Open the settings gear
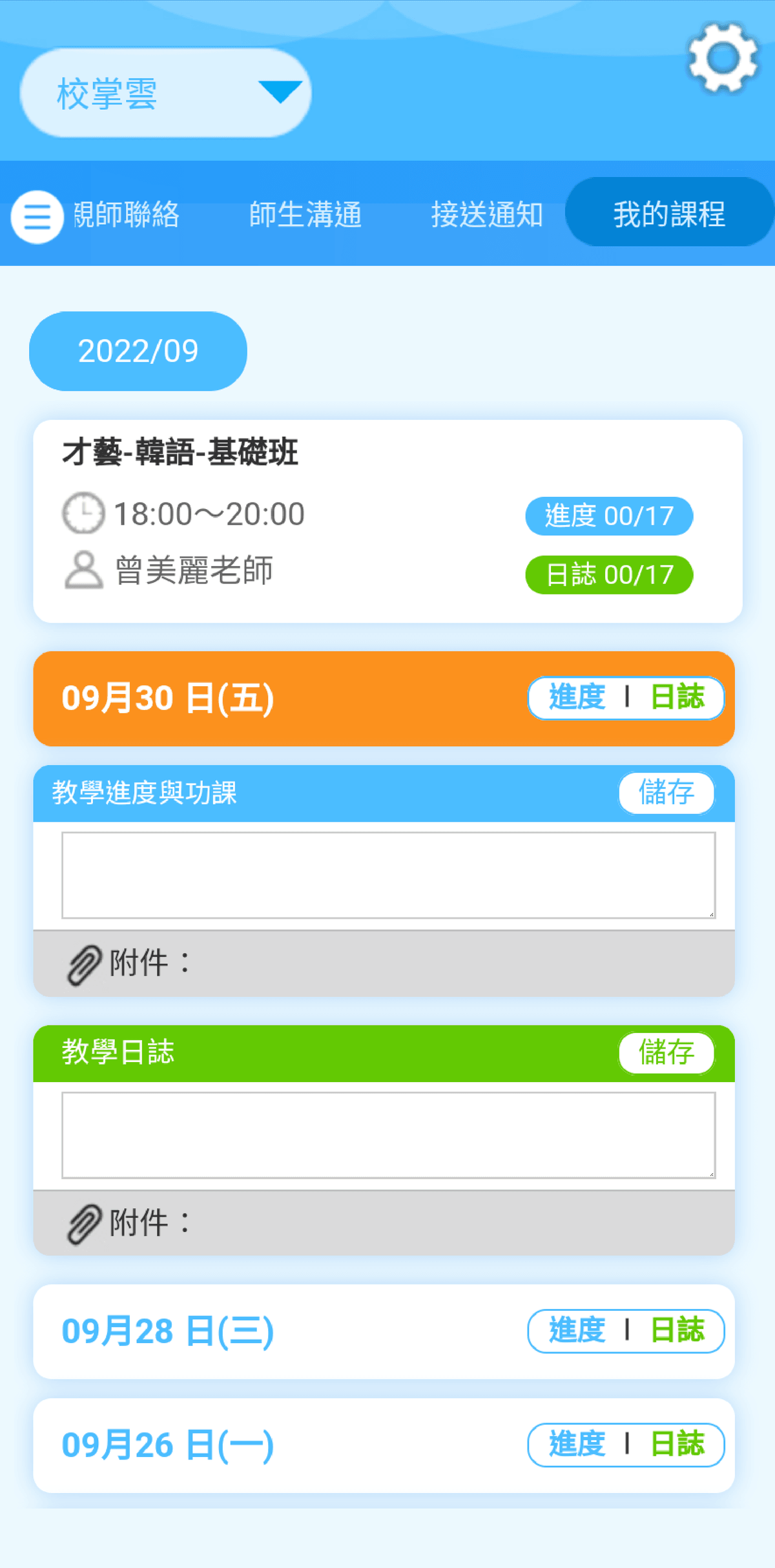The width and height of the screenshot is (775, 1568). pyautogui.click(x=723, y=58)
